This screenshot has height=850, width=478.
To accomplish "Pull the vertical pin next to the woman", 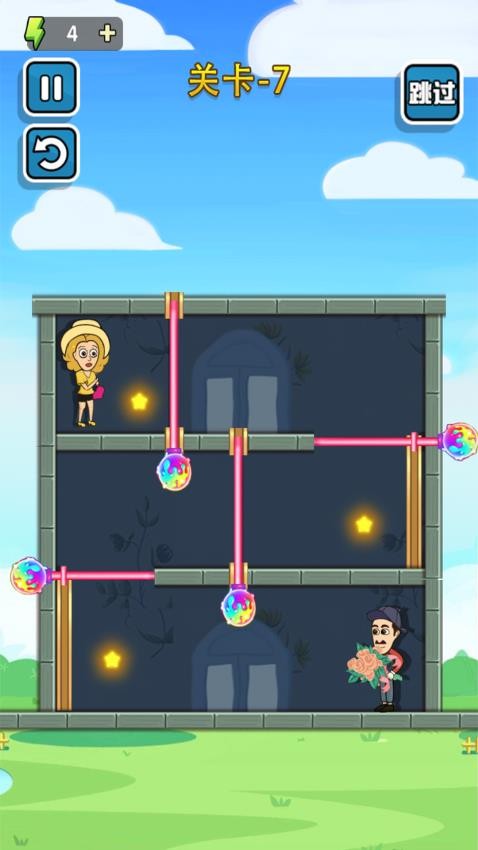I will click(174, 471).
